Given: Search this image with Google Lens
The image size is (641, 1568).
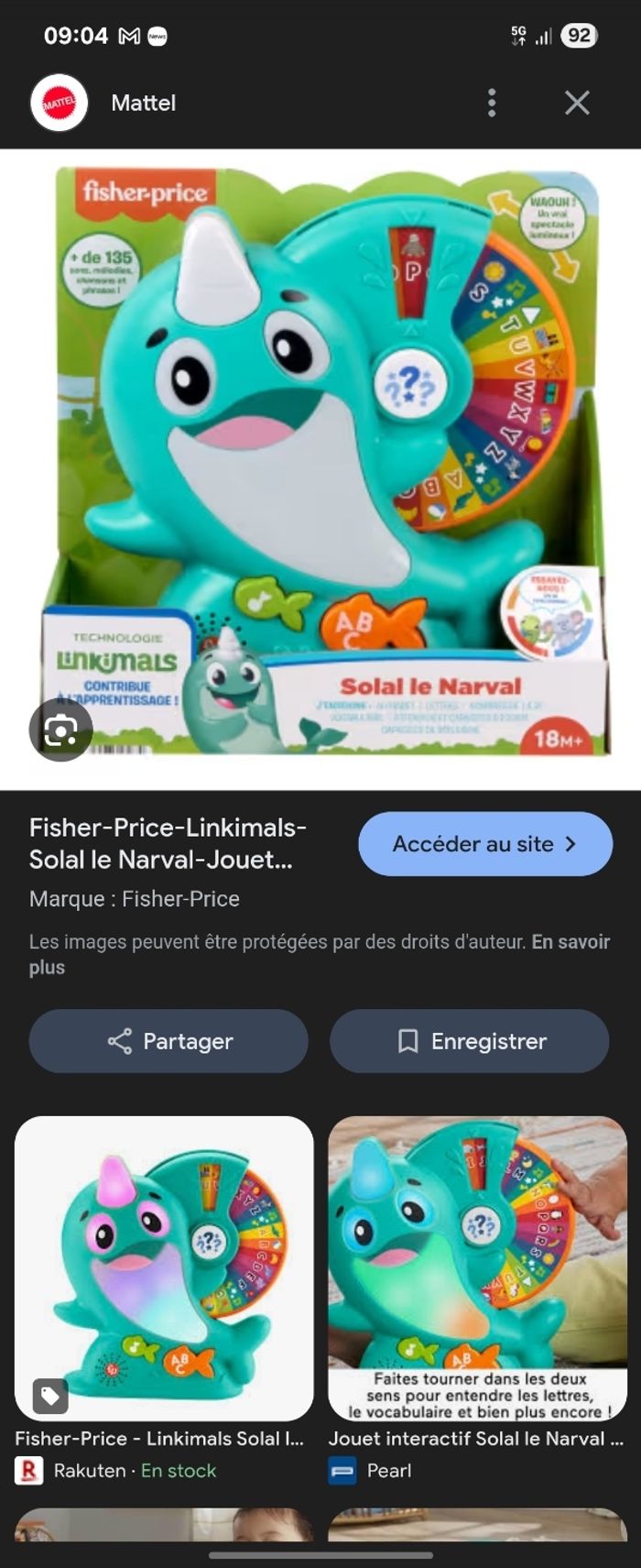Looking at the screenshot, I should coord(60,730).
